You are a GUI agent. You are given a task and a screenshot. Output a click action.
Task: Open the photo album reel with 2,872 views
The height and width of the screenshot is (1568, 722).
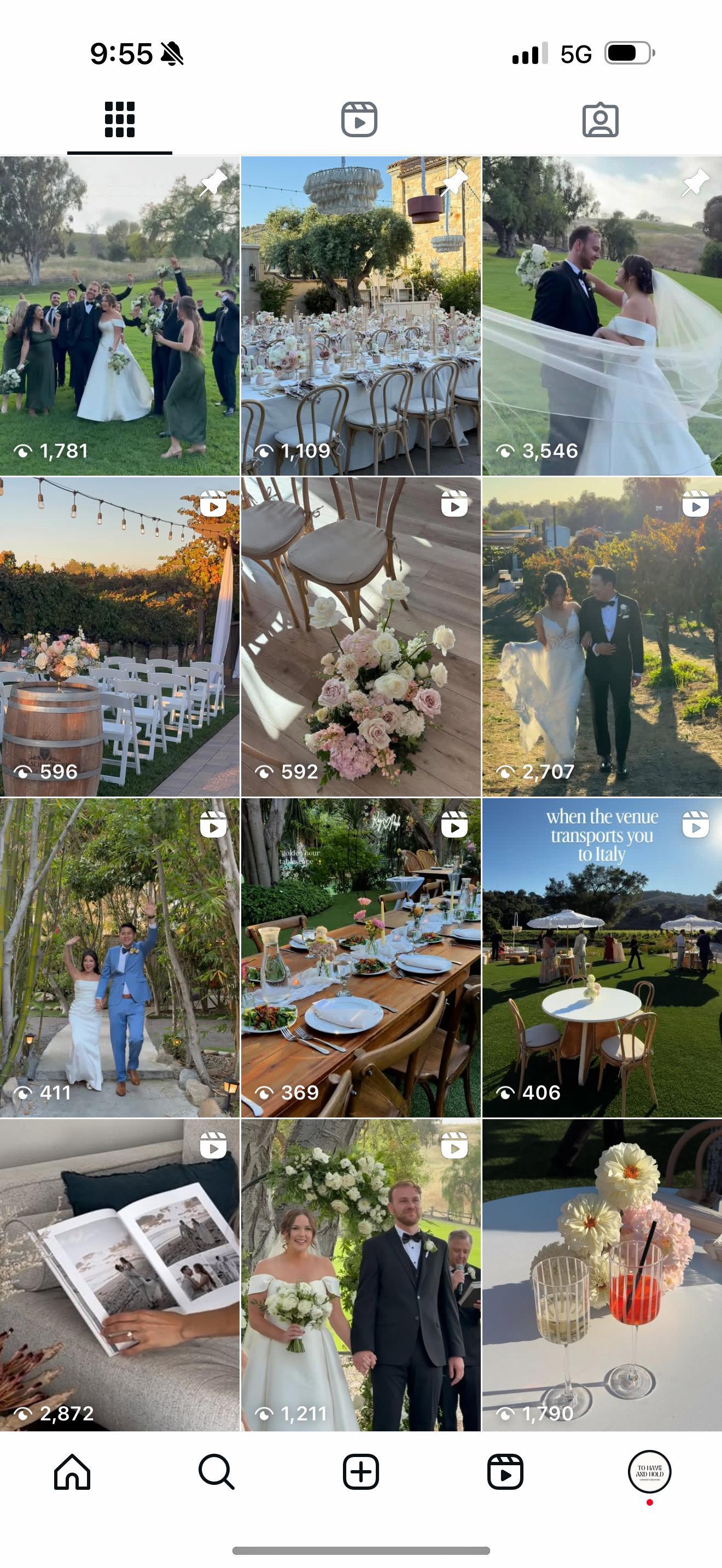tap(119, 1275)
